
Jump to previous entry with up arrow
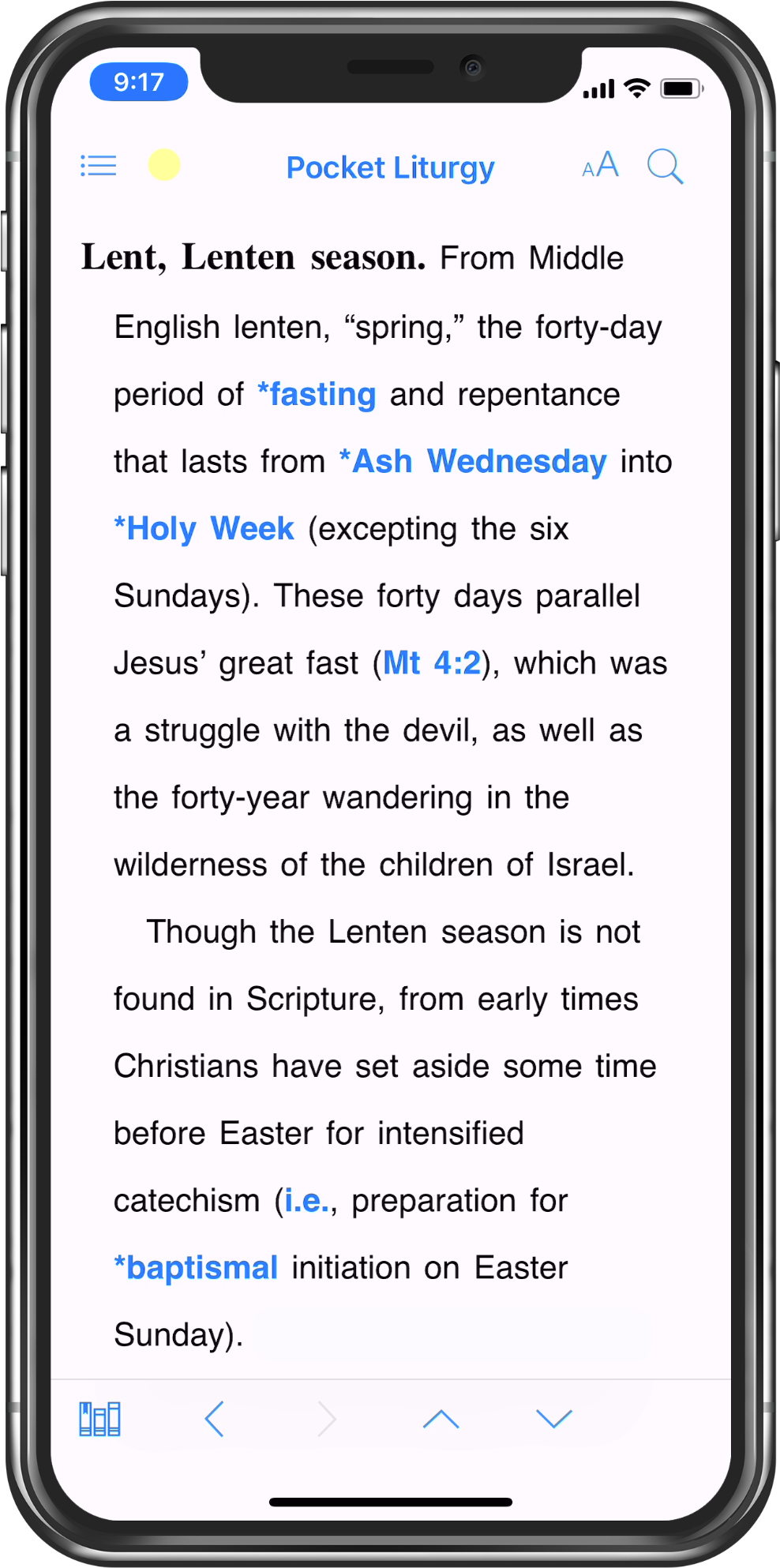pos(441,1419)
